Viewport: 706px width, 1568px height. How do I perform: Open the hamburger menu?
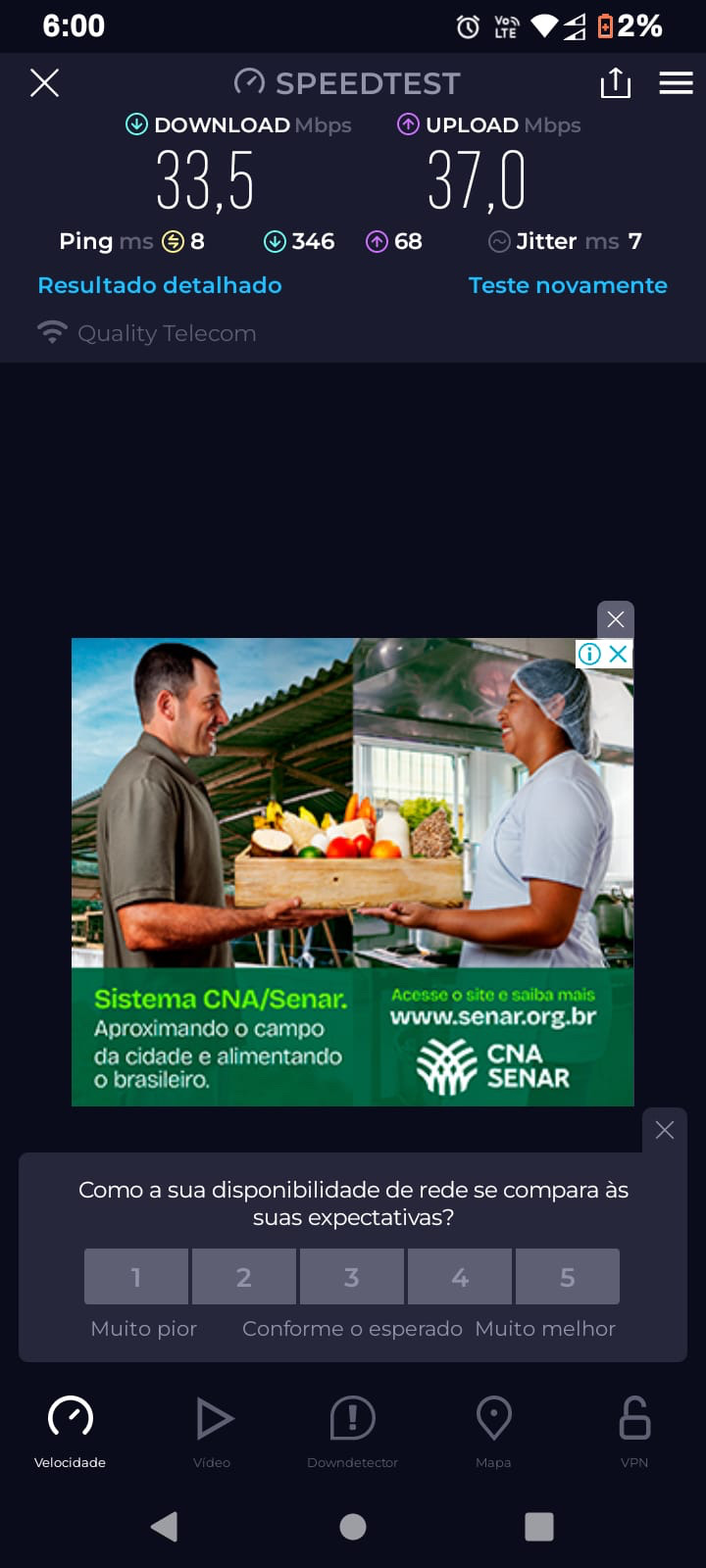pos(676,83)
